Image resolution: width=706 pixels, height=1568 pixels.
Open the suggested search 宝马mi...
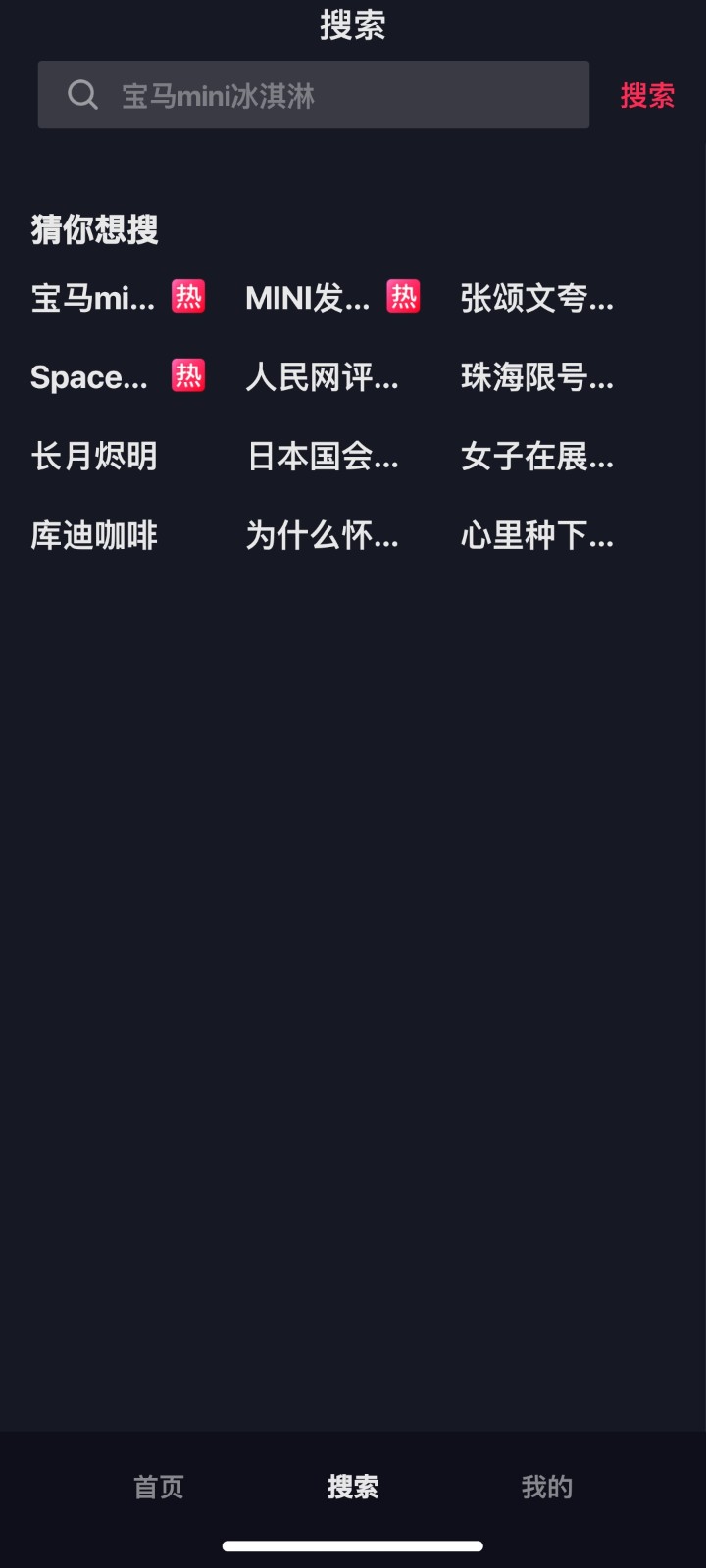[93, 300]
